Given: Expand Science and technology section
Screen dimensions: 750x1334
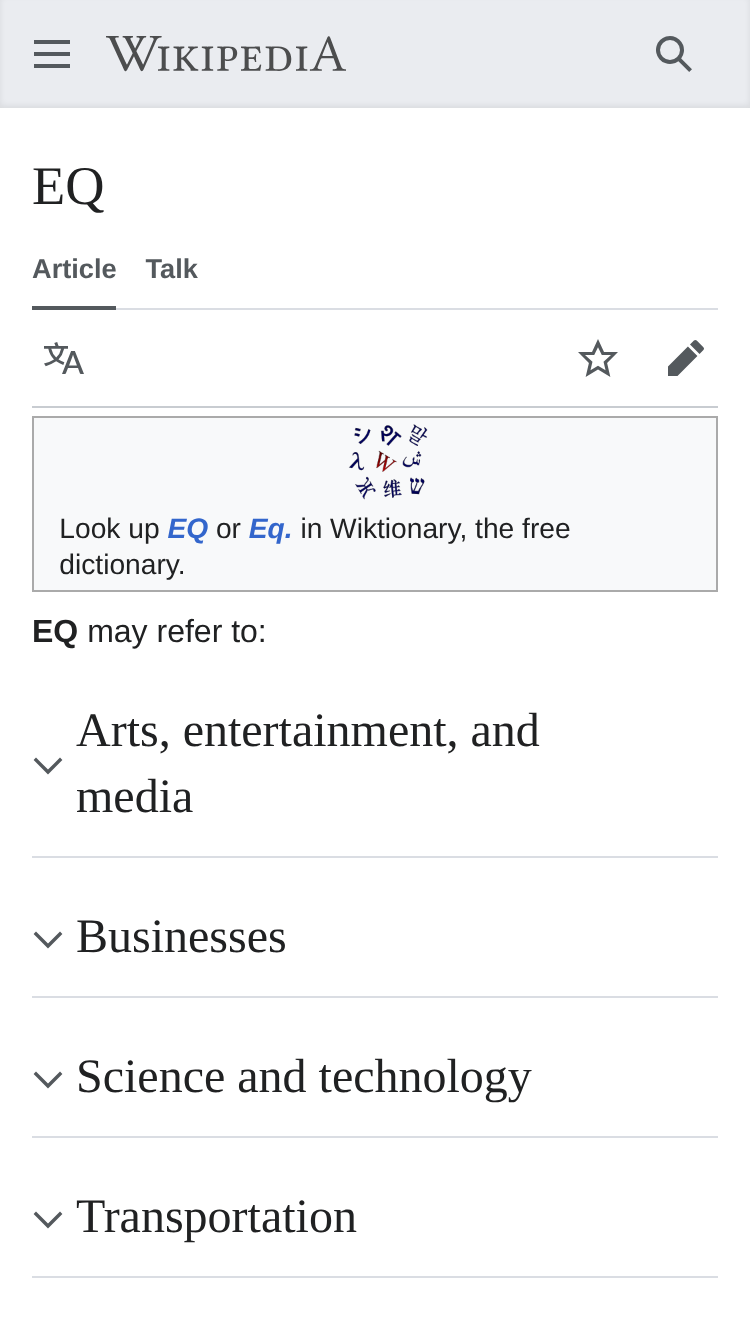Looking at the screenshot, I should tap(375, 1077).
